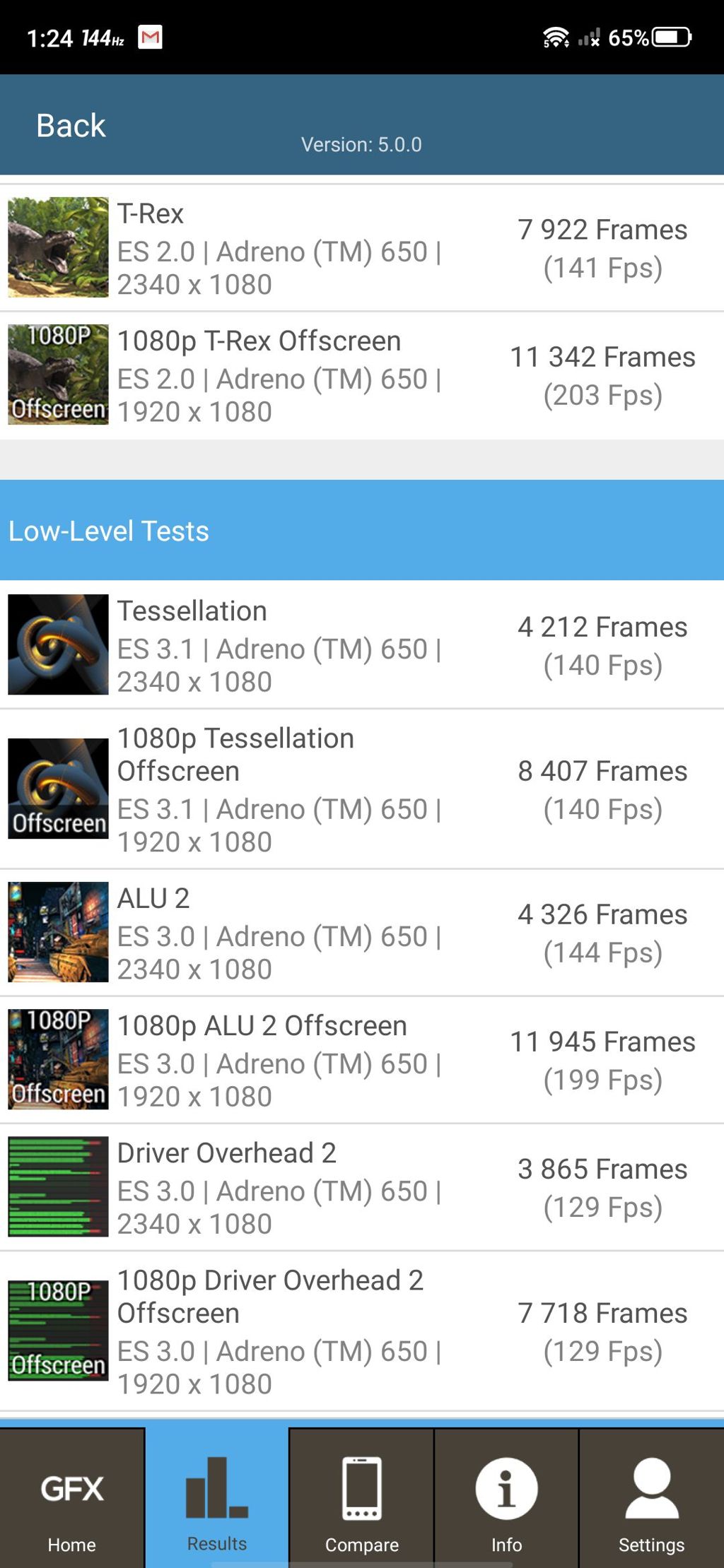Open the T-Rex result details
The width and height of the screenshot is (724, 1568).
point(361,248)
